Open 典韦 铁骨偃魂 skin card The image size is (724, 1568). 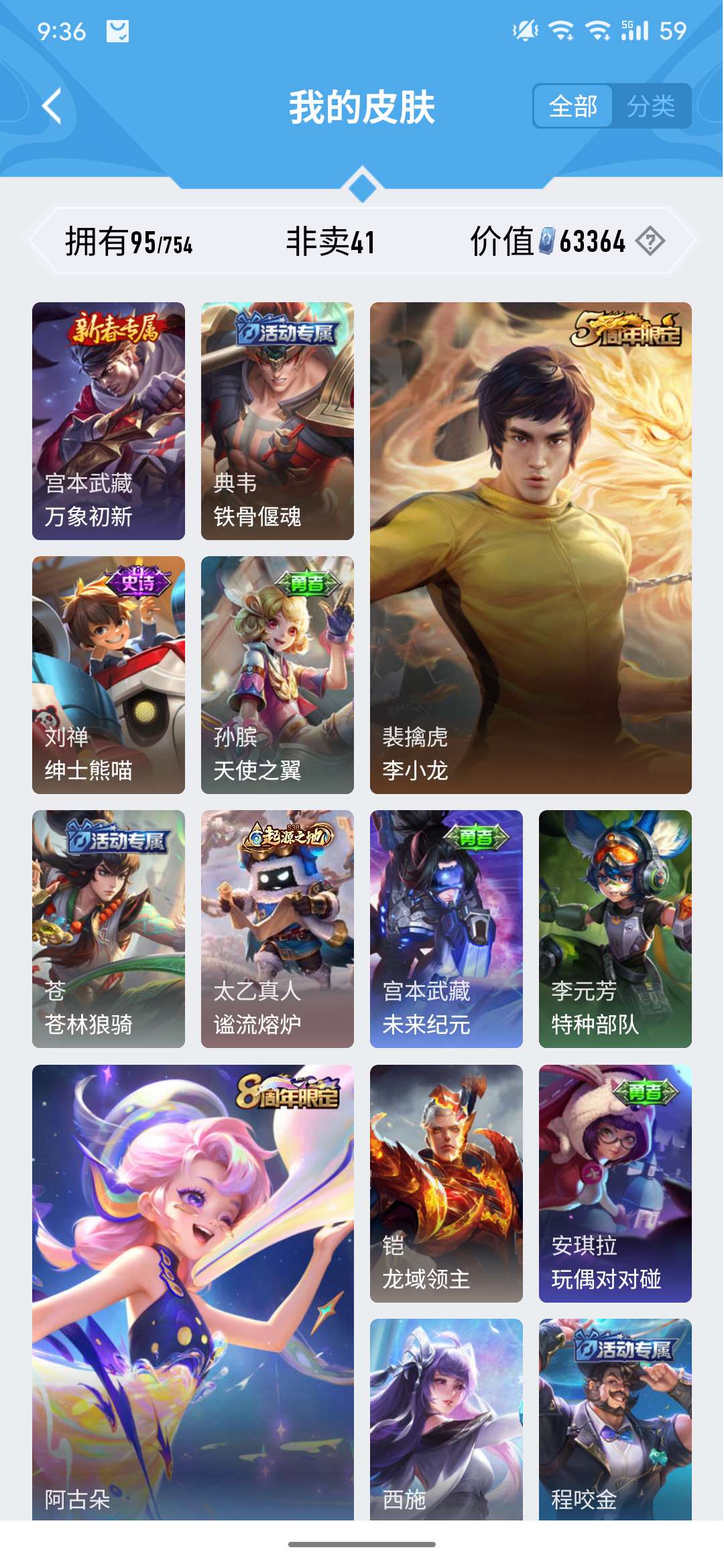(x=278, y=421)
